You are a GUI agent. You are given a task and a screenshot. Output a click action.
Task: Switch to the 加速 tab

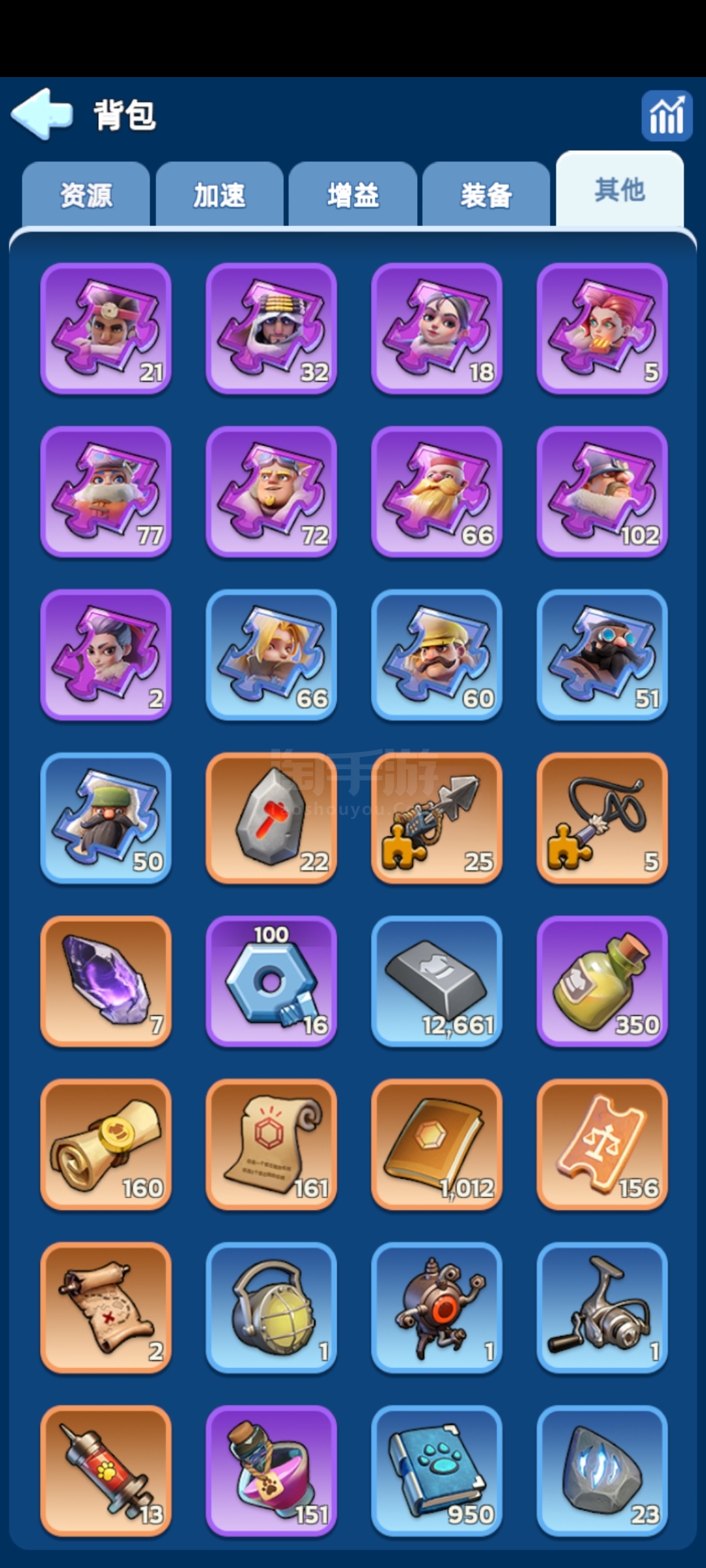(220, 195)
